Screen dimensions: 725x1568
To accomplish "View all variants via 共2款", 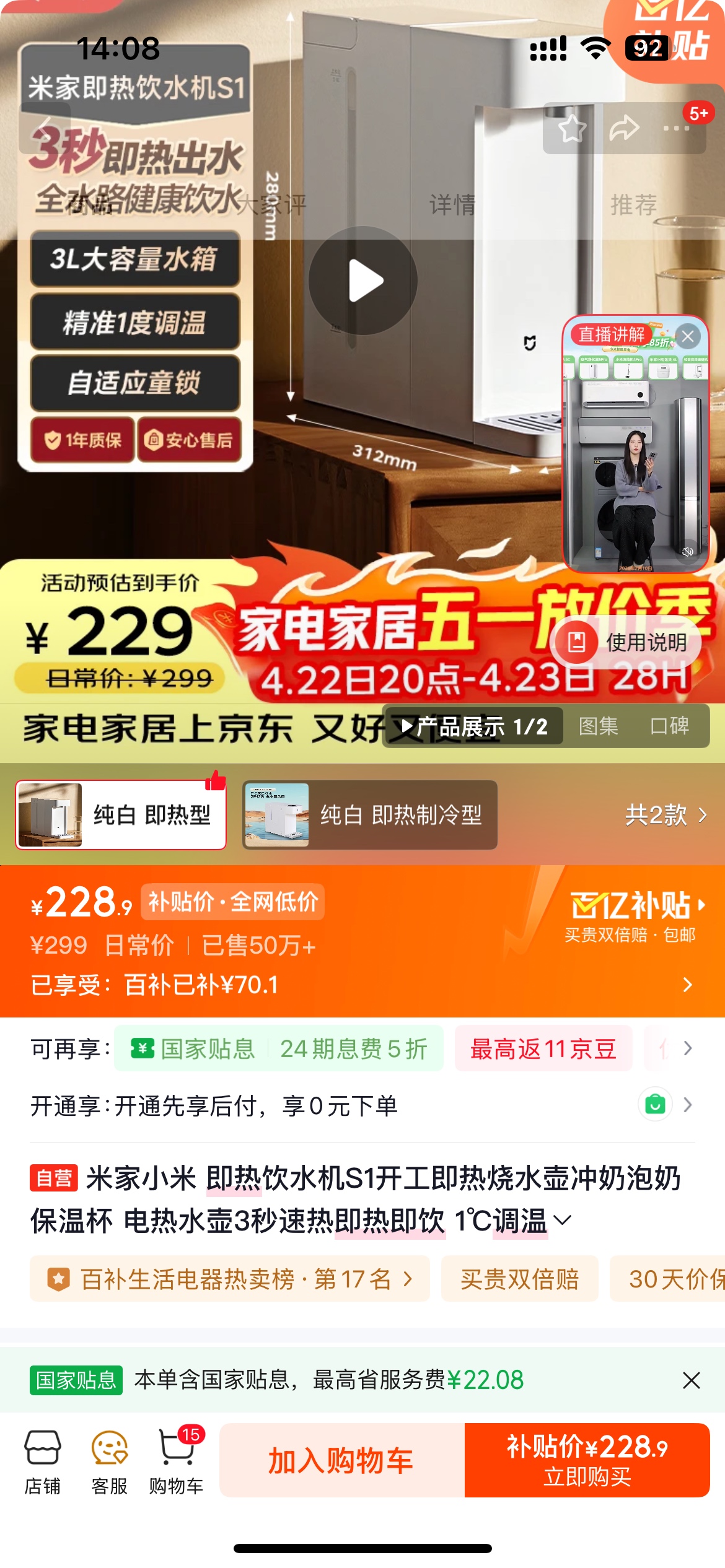I will [x=666, y=815].
